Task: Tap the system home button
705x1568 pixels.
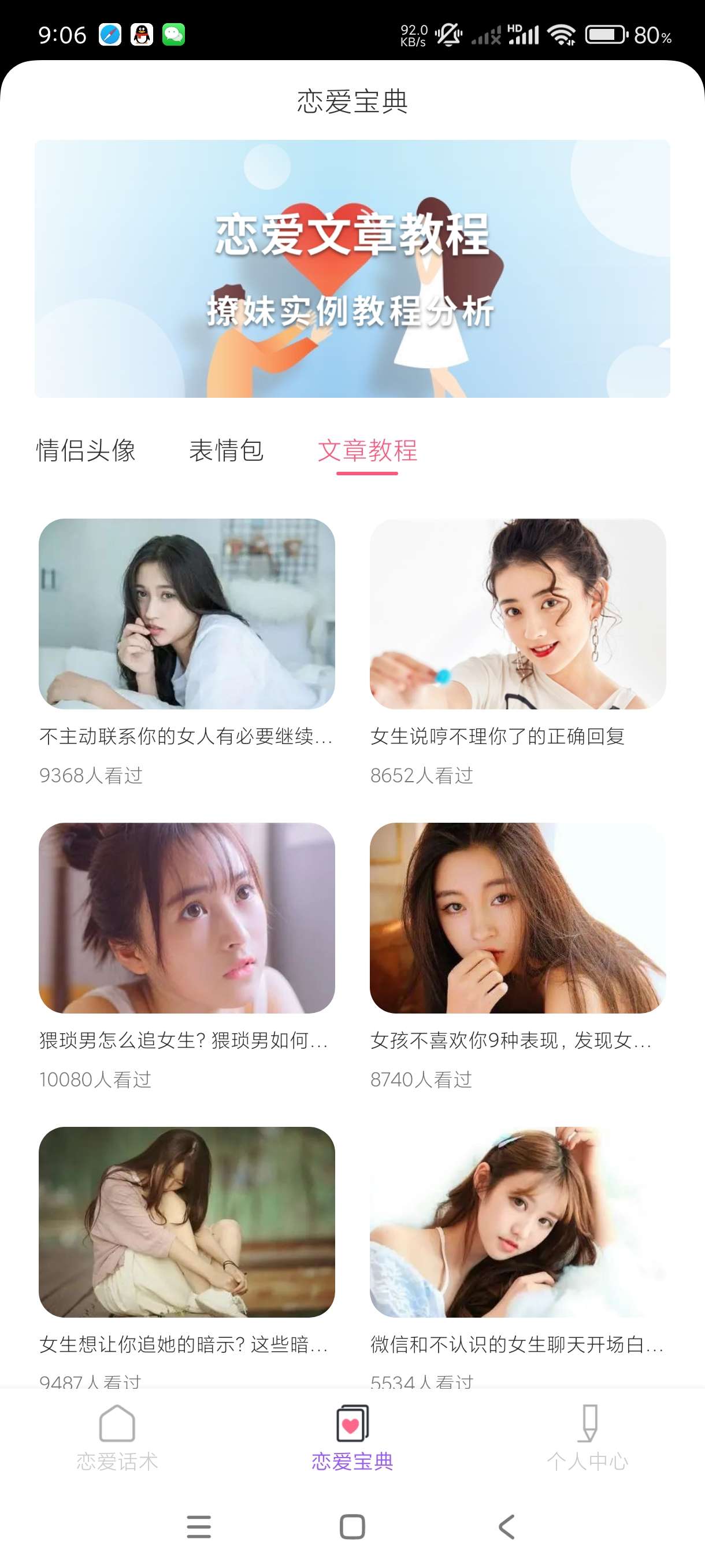Action: click(352, 1526)
